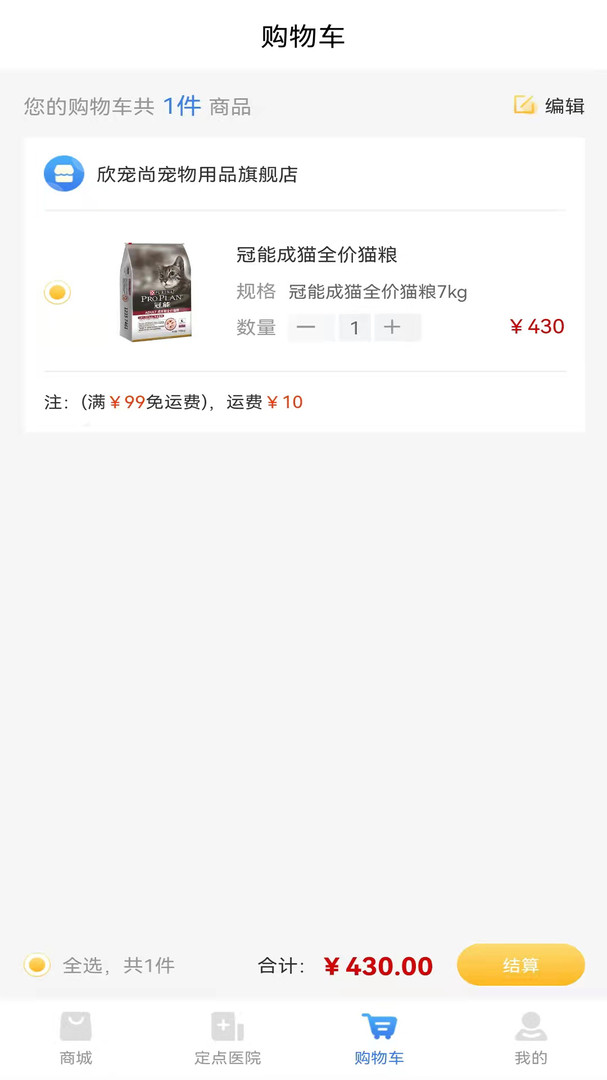The width and height of the screenshot is (607, 1080).
Task: Tap the quantity number field
Action: pyautogui.click(x=354, y=327)
